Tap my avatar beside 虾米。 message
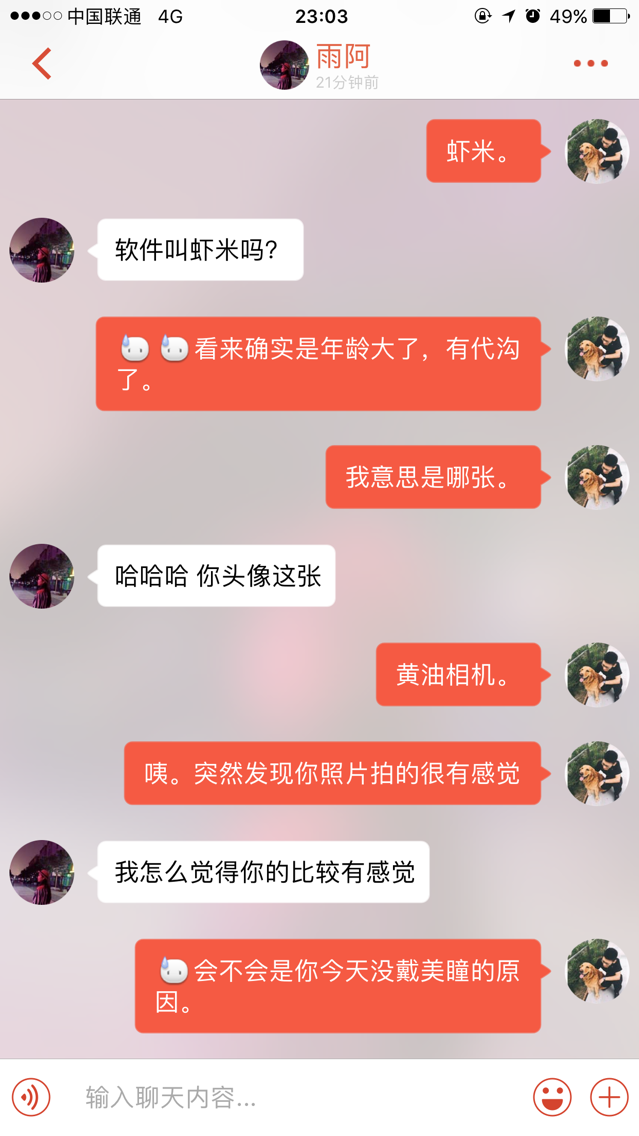 pyautogui.click(x=597, y=151)
